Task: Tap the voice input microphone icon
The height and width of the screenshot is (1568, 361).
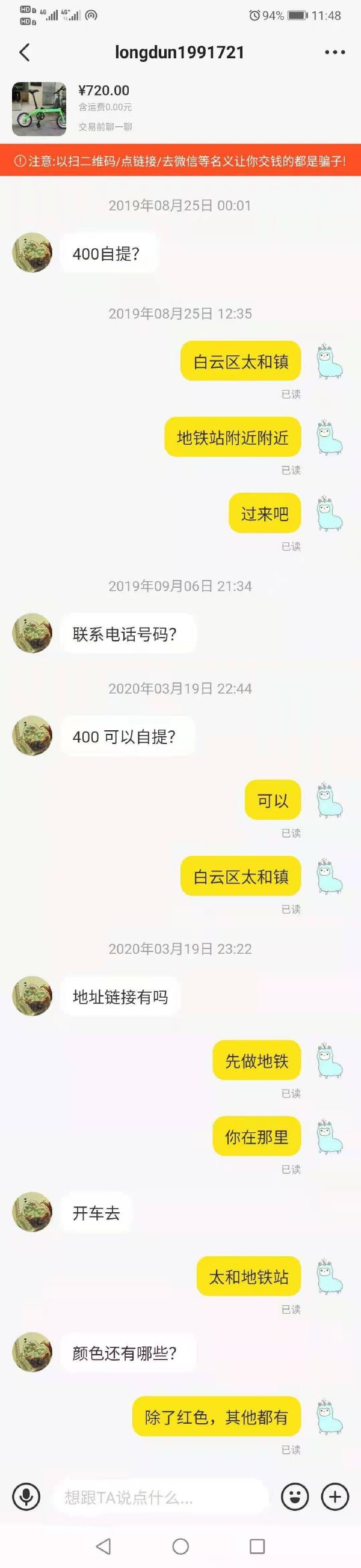Action: pos(26,1496)
